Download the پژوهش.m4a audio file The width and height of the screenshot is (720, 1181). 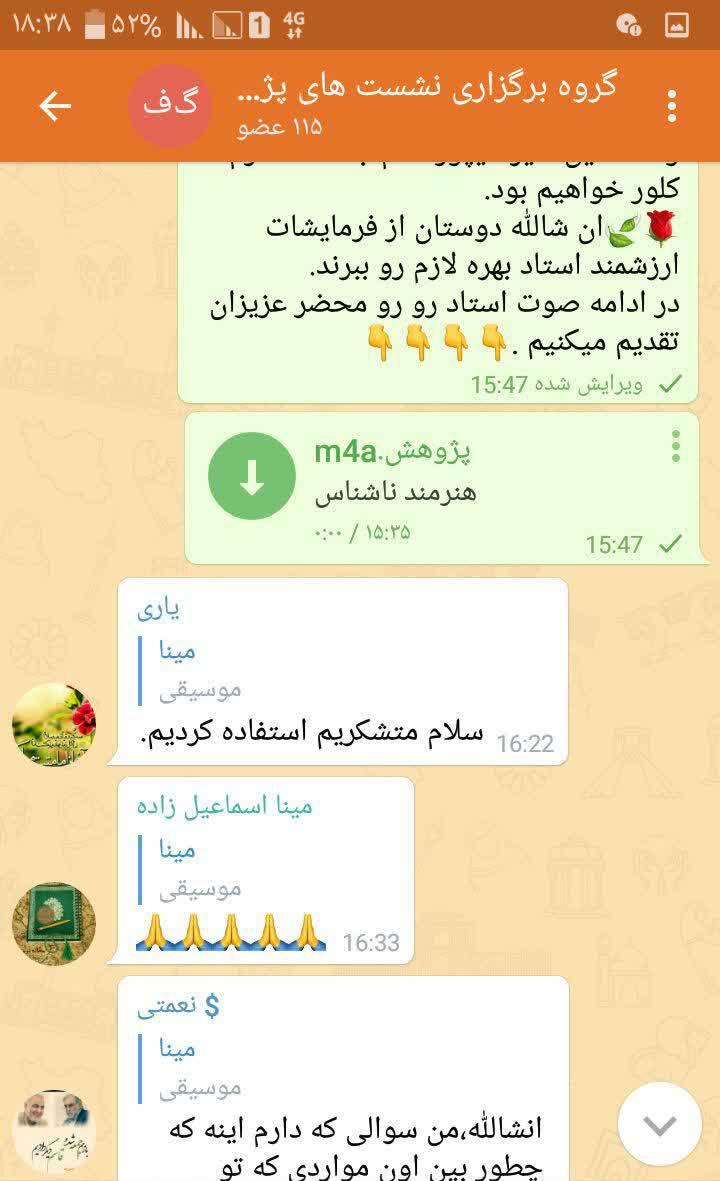click(x=252, y=476)
